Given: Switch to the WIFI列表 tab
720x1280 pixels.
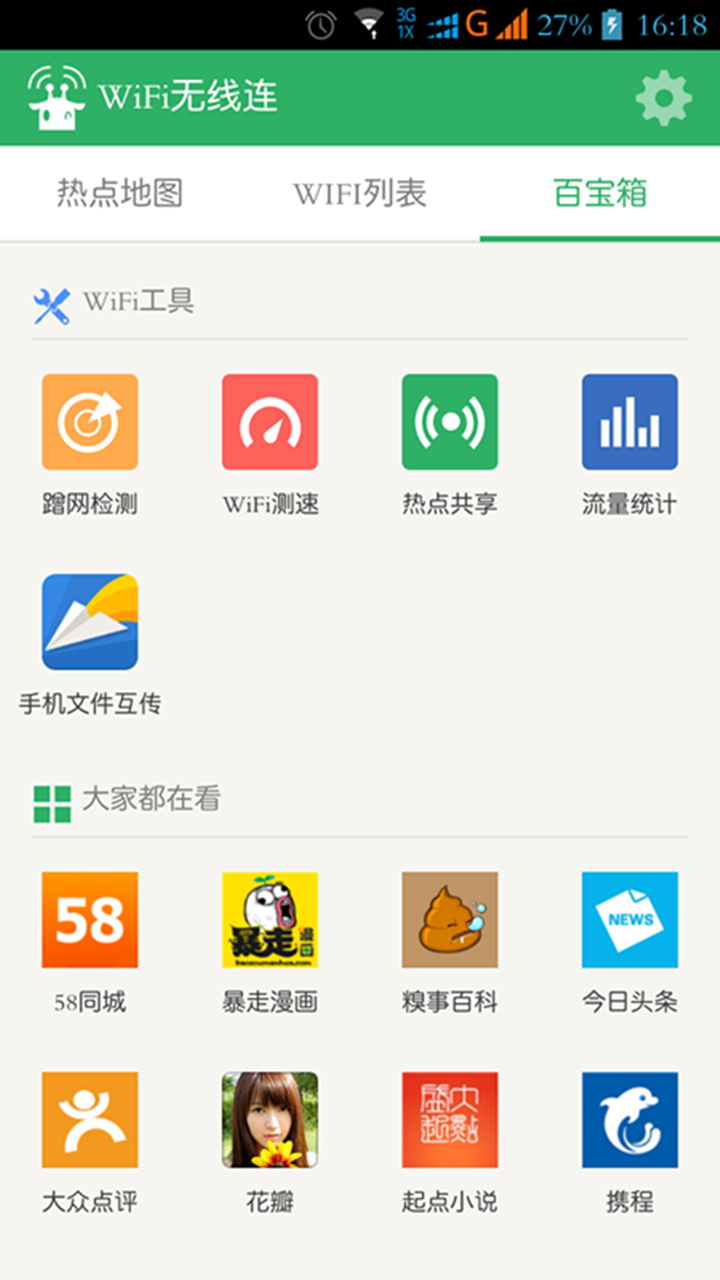Looking at the screenshot, I should pos(360,193).
